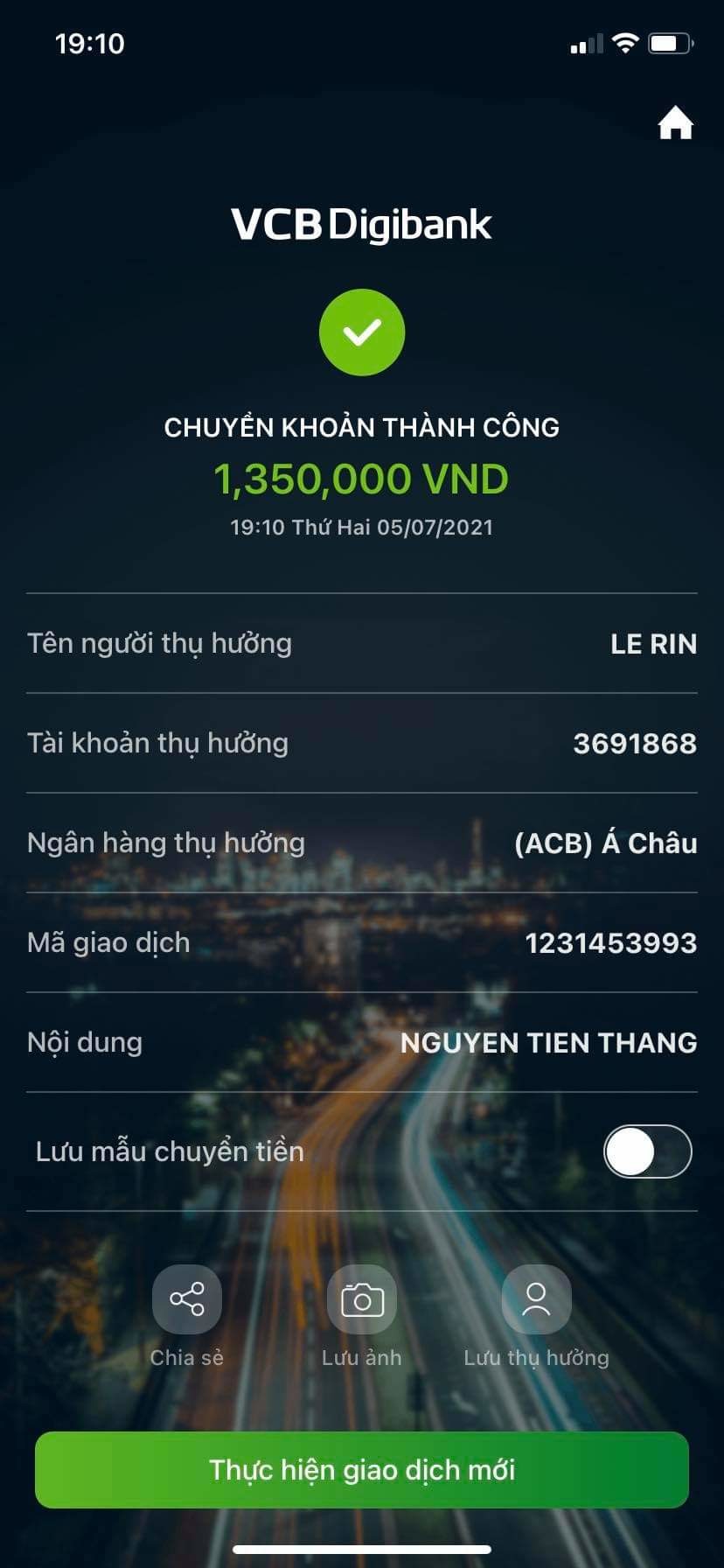Share the transfer receipt via Chia sẻ

point(187,1299)
